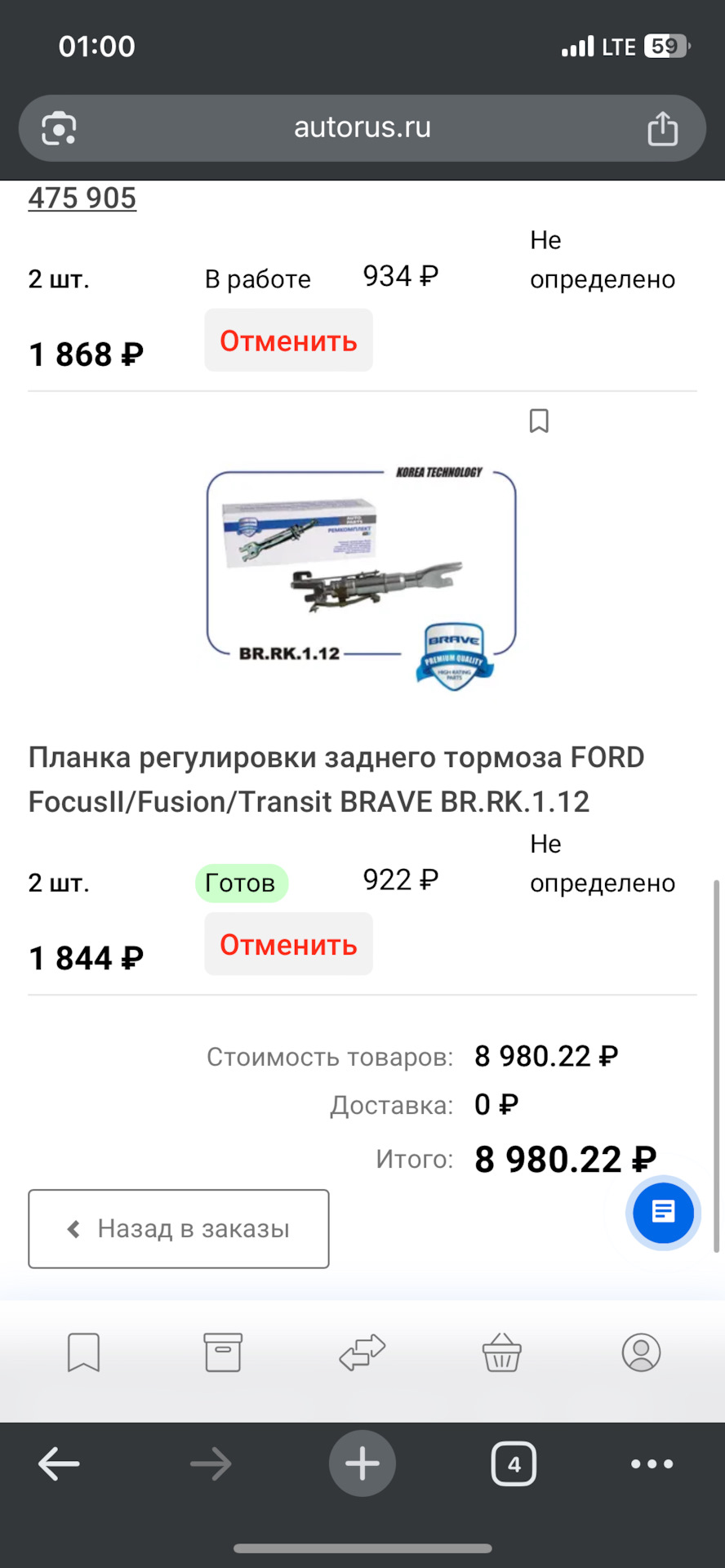Open a new browser tab
Viewport: 725px width, 1568px height.
click(x=362, y=1464)
